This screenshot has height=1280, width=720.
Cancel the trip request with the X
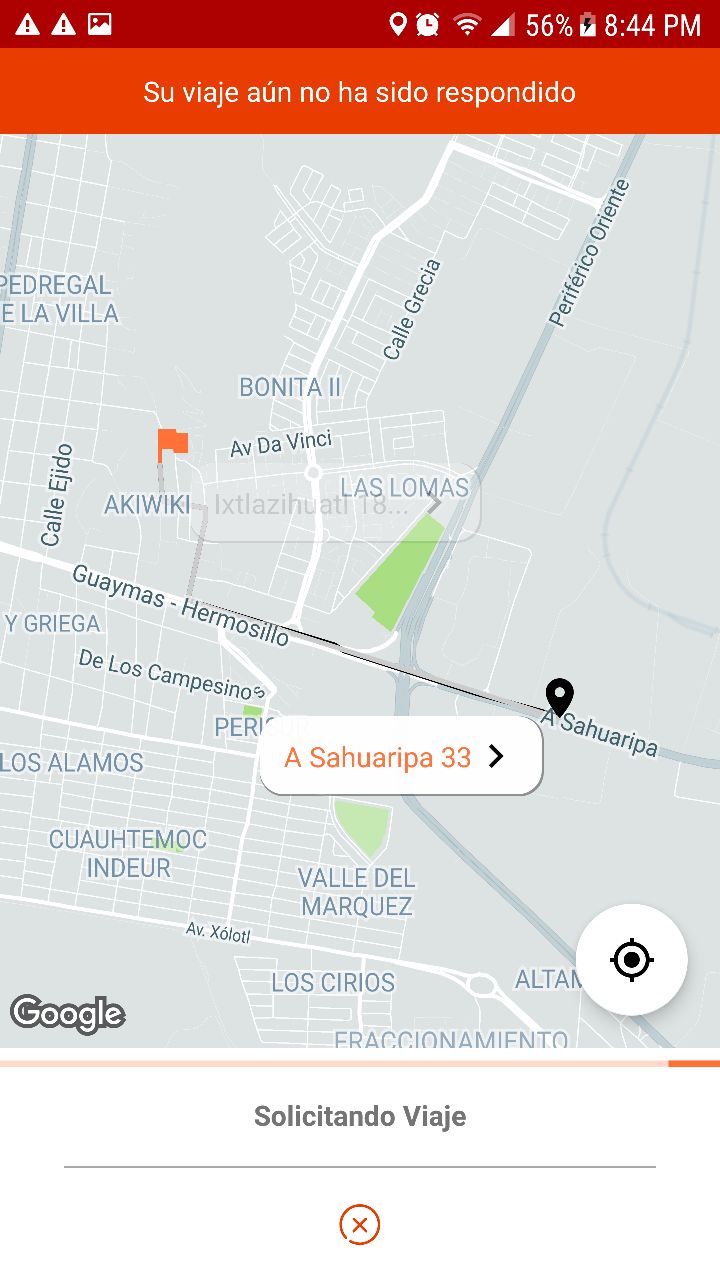point(359,1224)
